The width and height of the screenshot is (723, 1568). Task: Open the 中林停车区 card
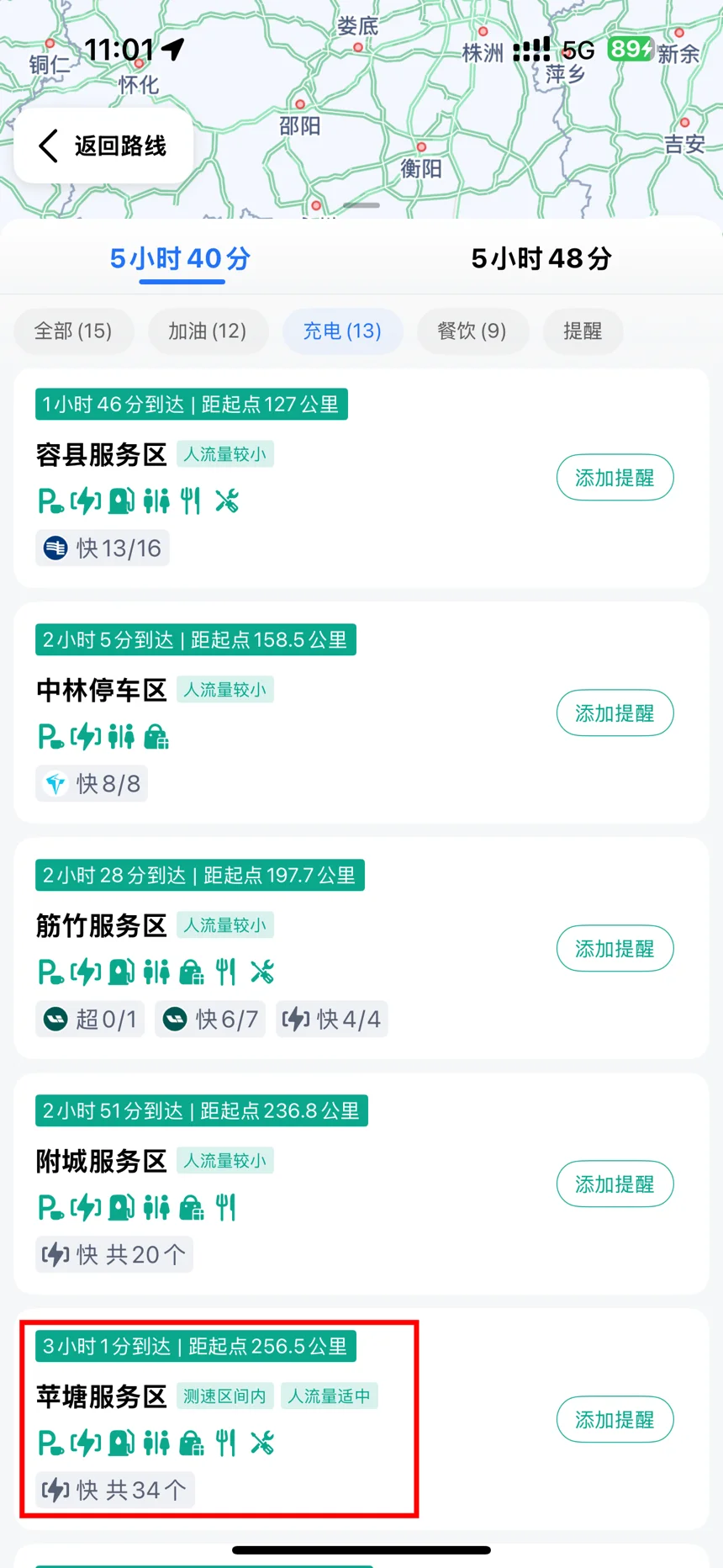361,713
